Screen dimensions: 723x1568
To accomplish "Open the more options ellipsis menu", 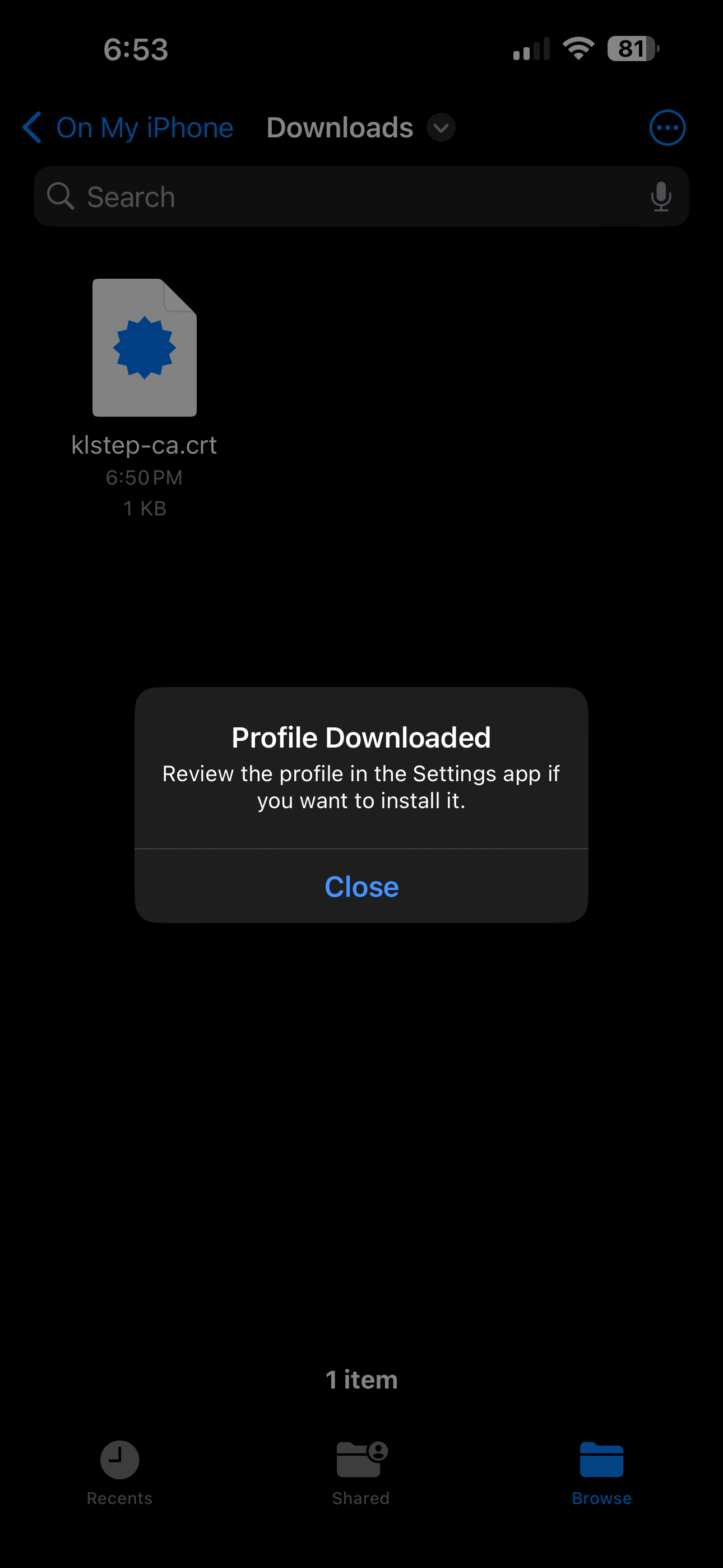I will [667, 128].
